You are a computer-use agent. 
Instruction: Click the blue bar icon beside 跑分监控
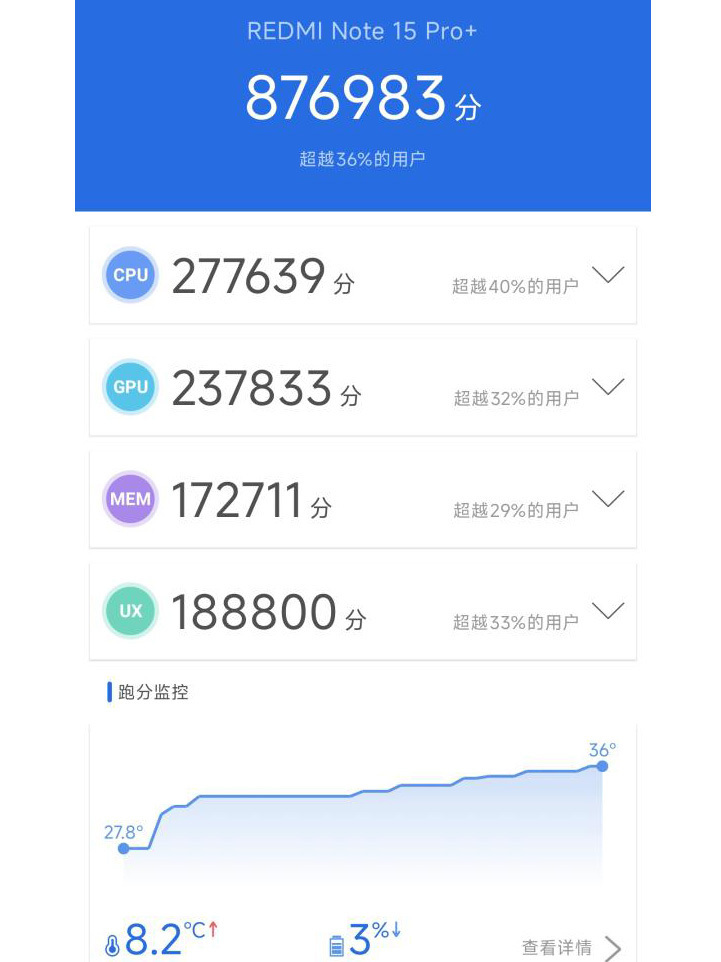tap(110, 691)
